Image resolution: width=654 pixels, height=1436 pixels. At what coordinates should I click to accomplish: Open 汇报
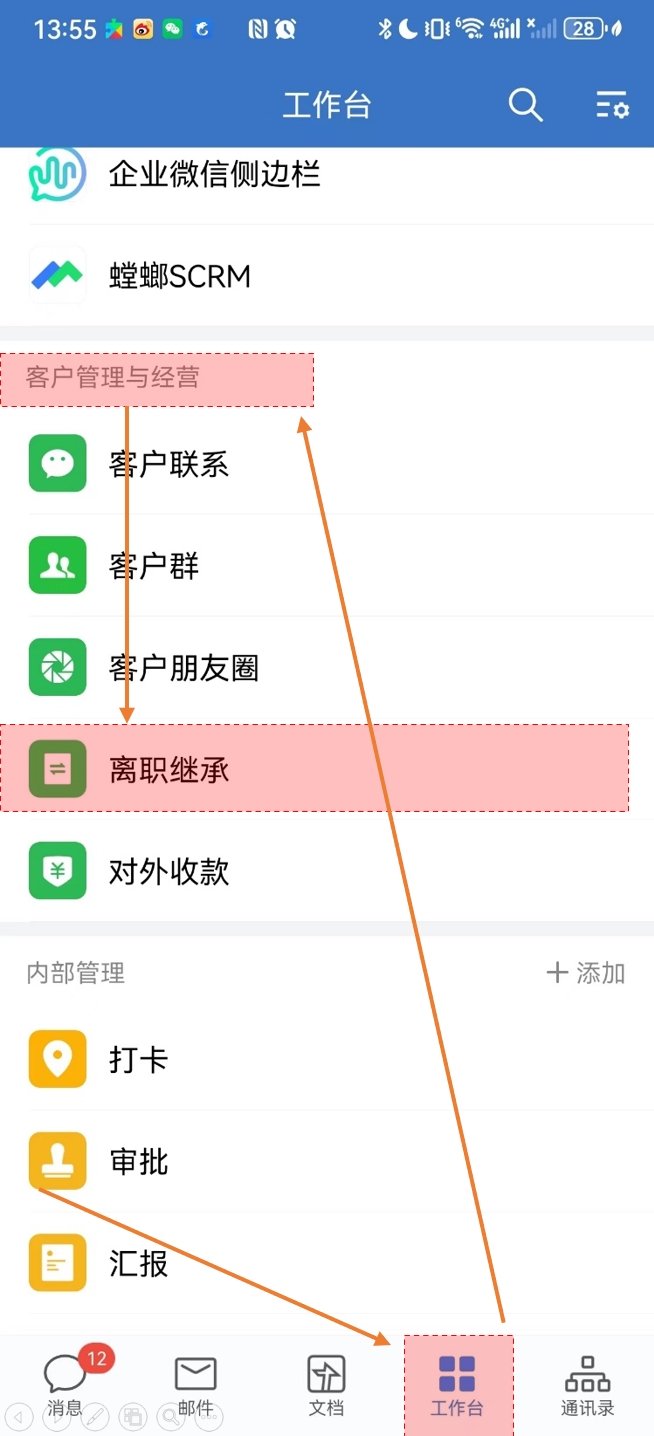(x=138, y=1264)
